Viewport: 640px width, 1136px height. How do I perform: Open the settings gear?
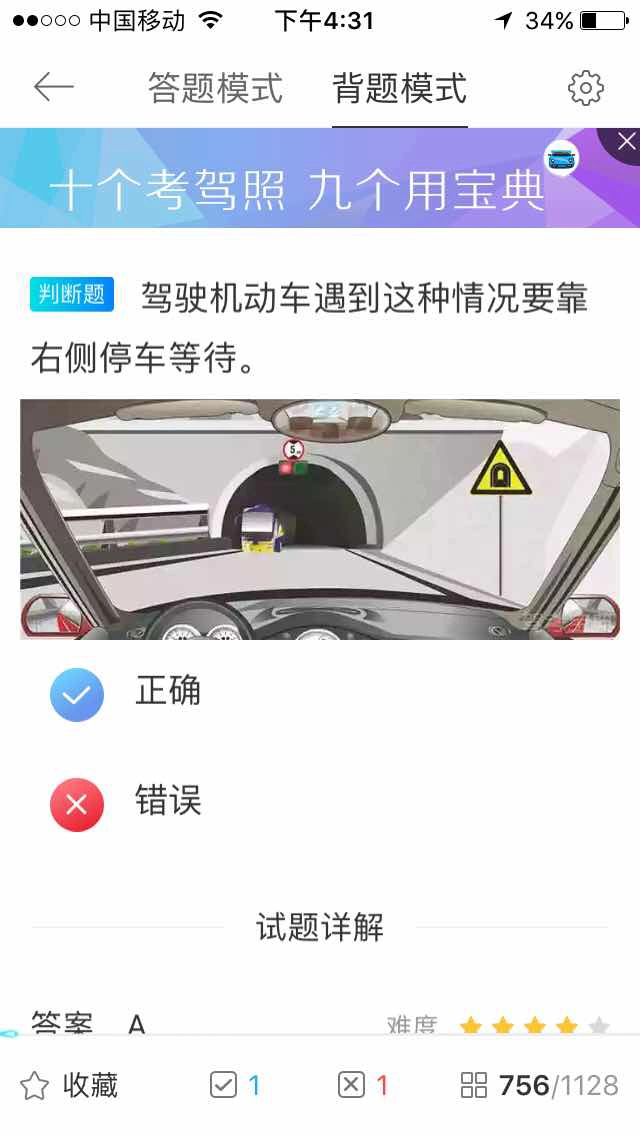(x=586, y=88)
